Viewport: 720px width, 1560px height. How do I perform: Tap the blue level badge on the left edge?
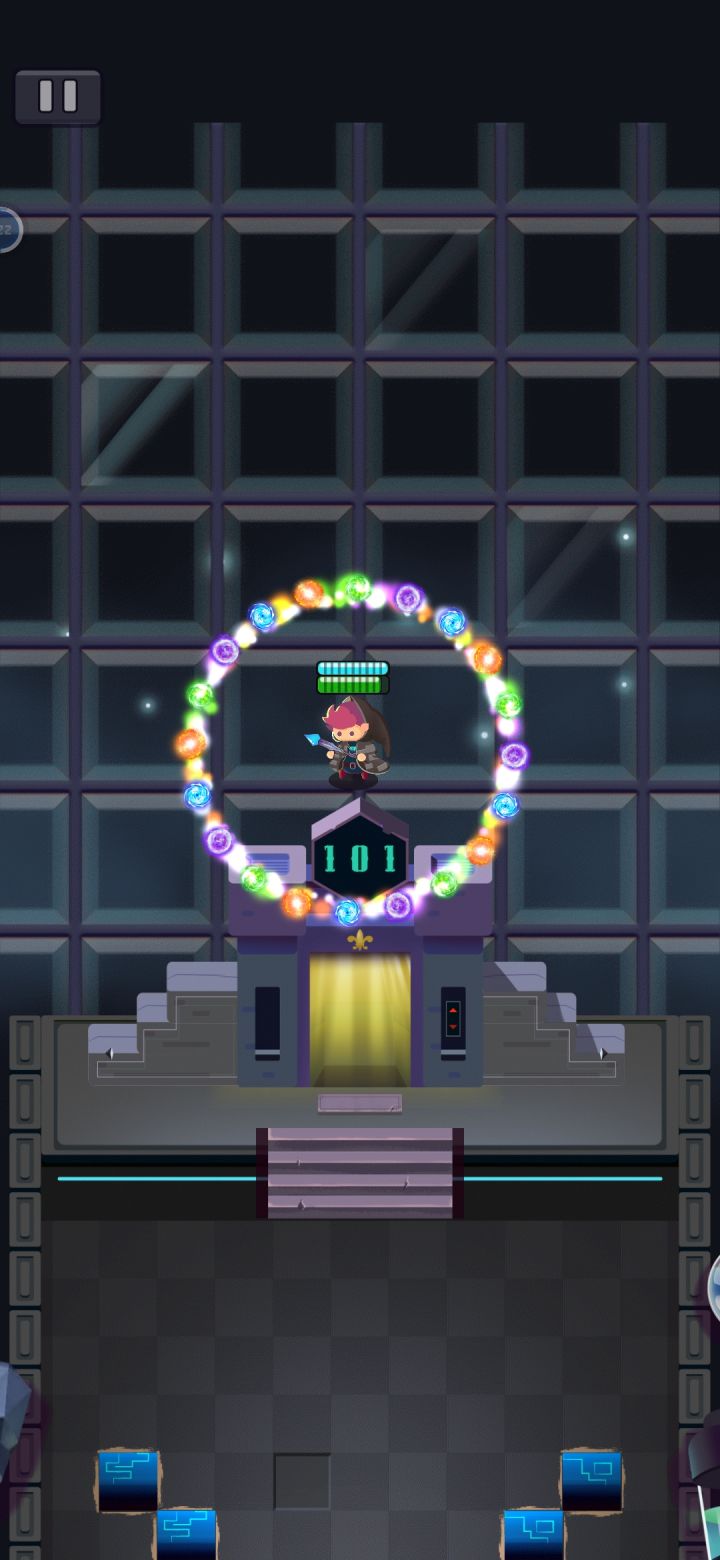6,228
